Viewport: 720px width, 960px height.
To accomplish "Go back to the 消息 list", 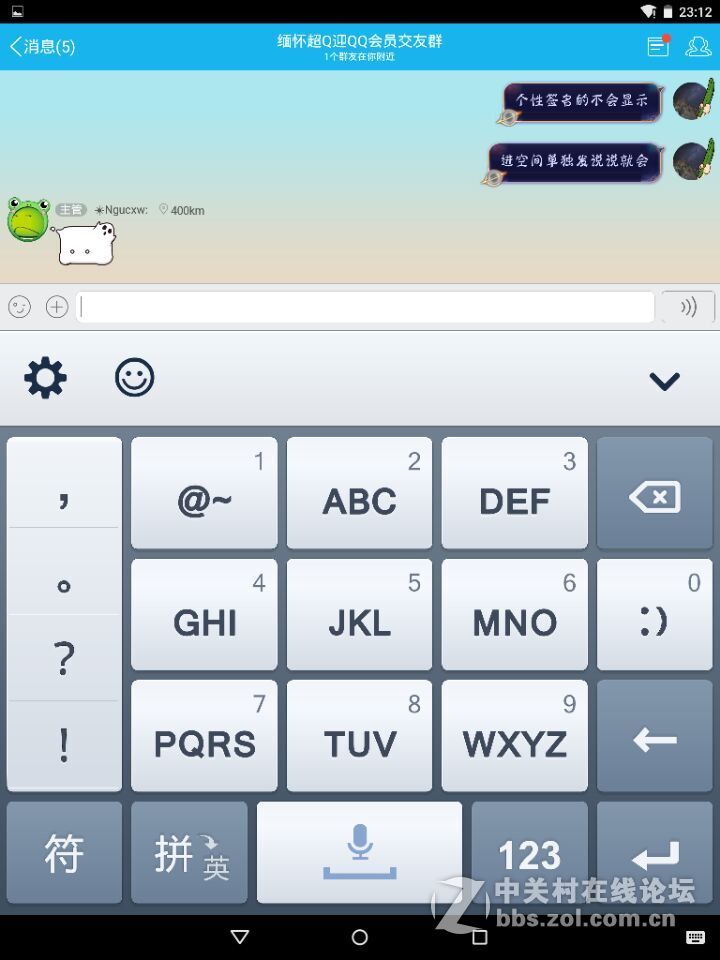I will coord(42,46).
